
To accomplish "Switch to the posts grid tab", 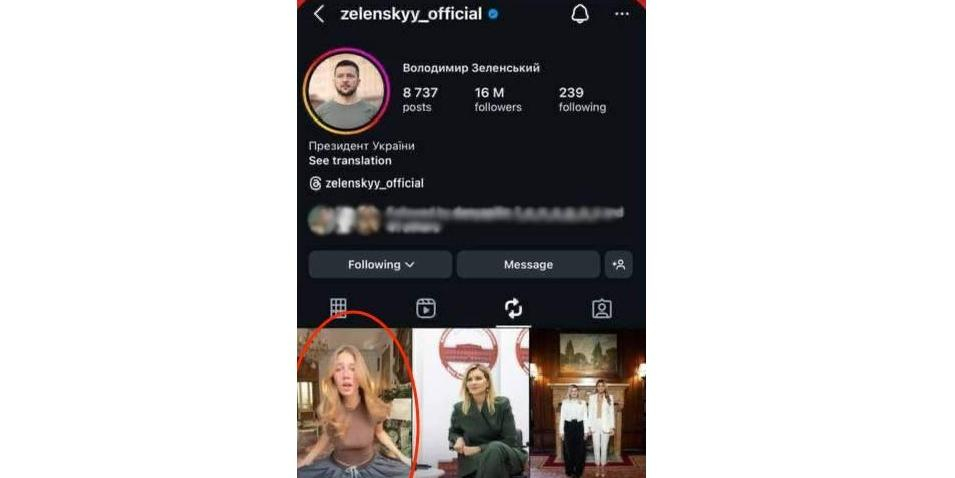I will (339, 308).
